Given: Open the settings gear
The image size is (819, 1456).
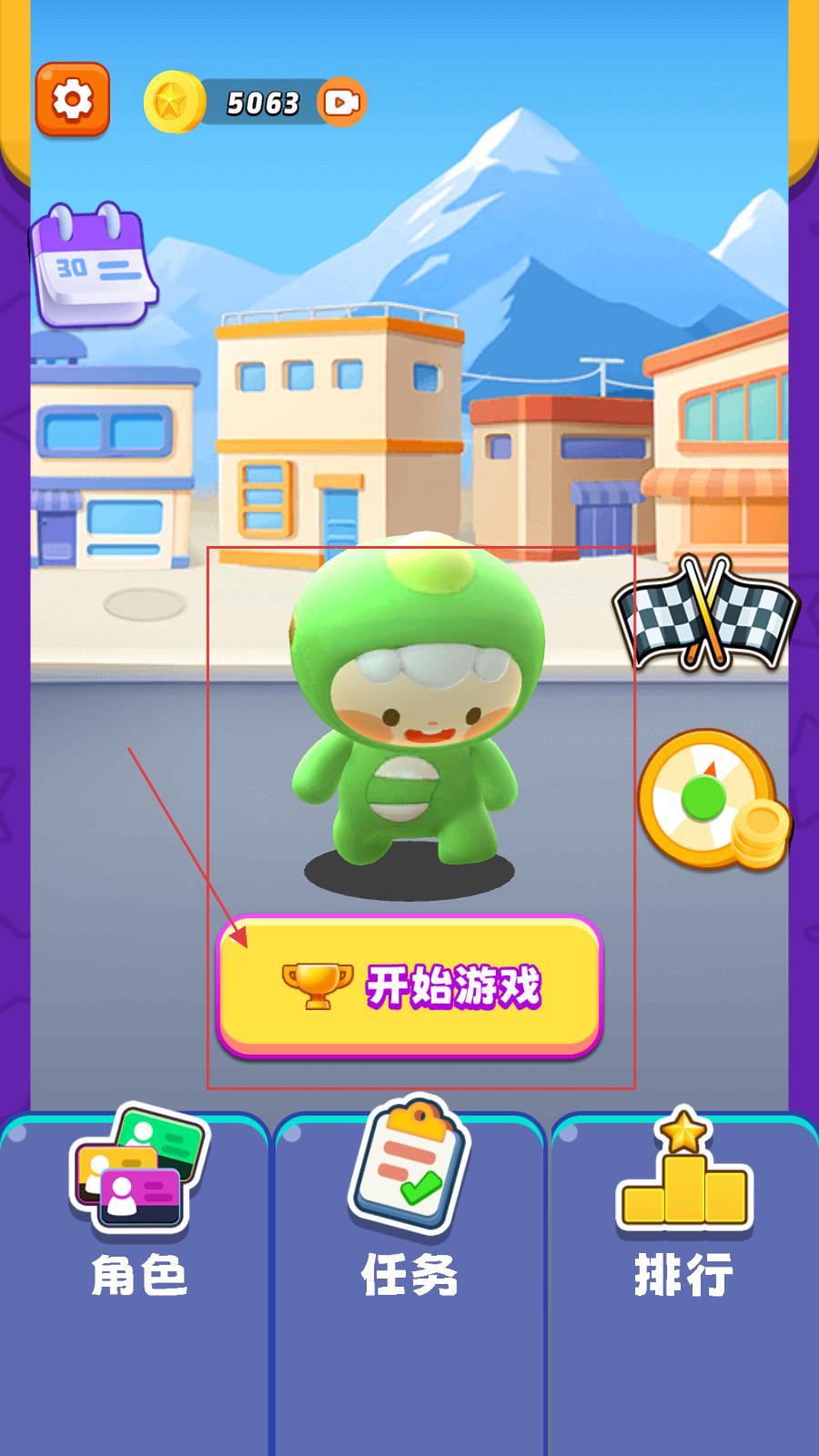Looking at the screenshot, I should tap(73, 99).
